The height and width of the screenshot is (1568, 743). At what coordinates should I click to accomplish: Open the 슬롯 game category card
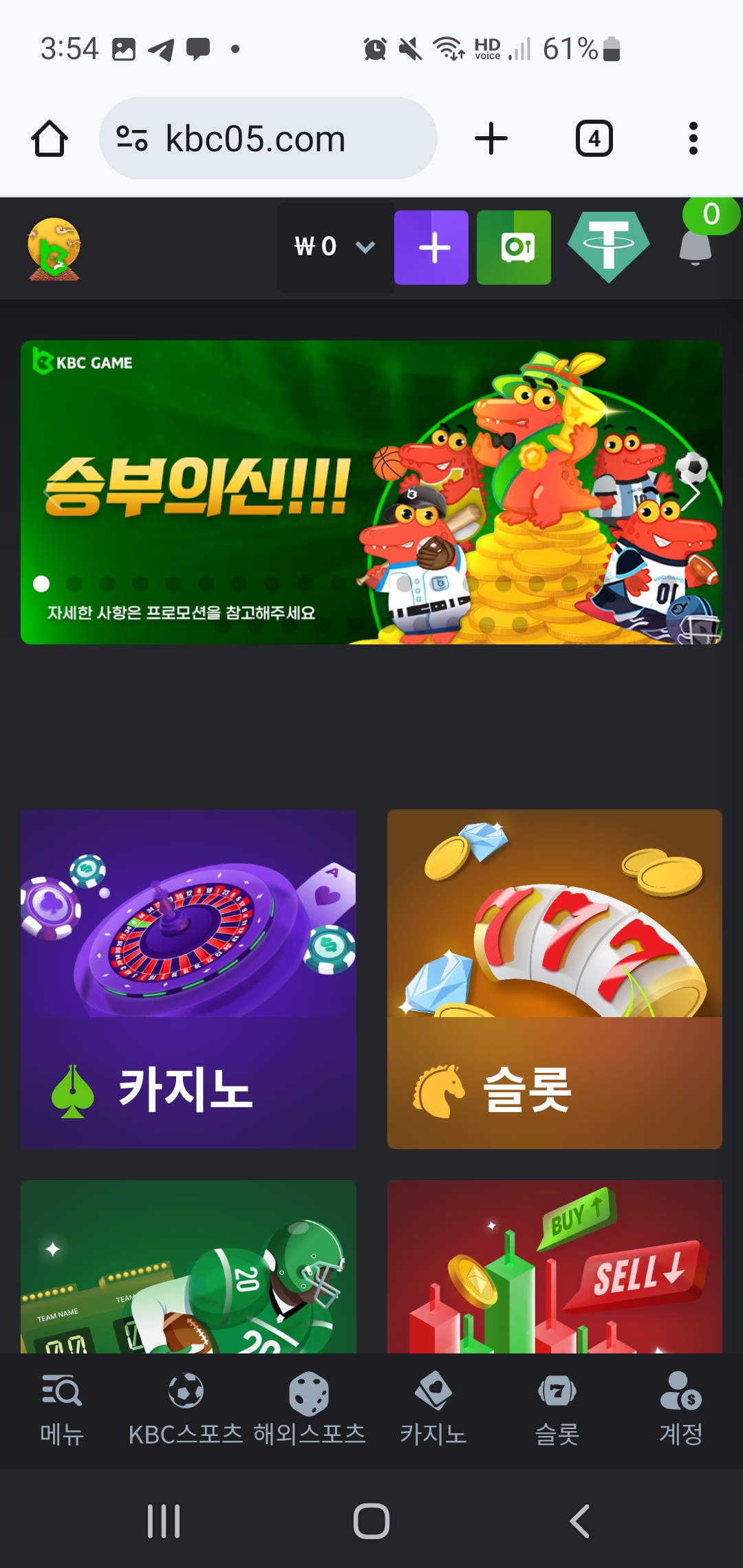[554, 979]
